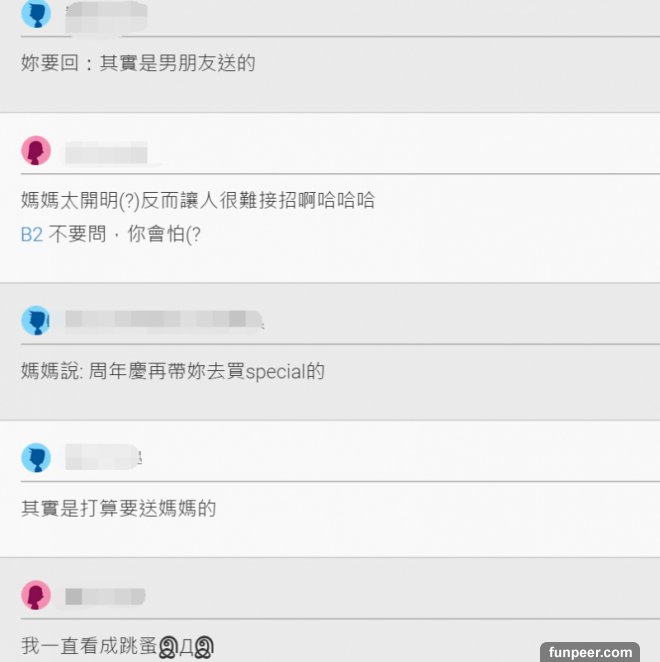The height and width of the screenshot is (662, 660).
Task: Open avatar of 我一直看成跳蛋 commenter
Action: 36,595
